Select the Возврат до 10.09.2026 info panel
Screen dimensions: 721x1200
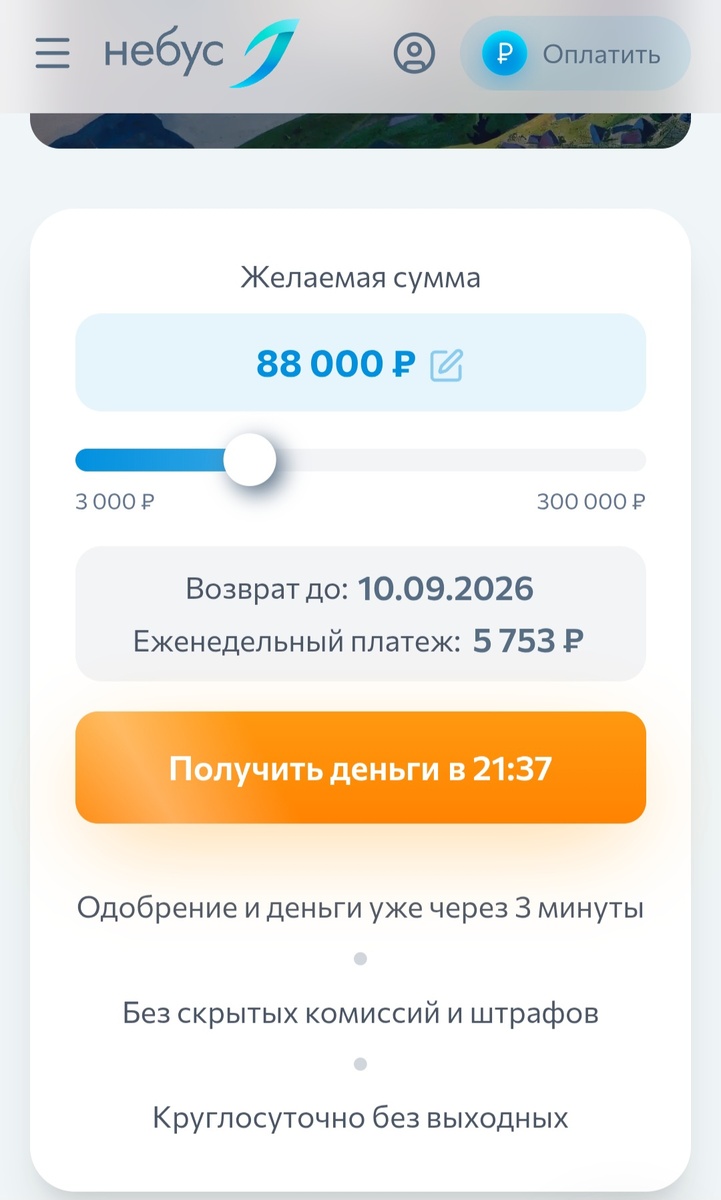360,589
